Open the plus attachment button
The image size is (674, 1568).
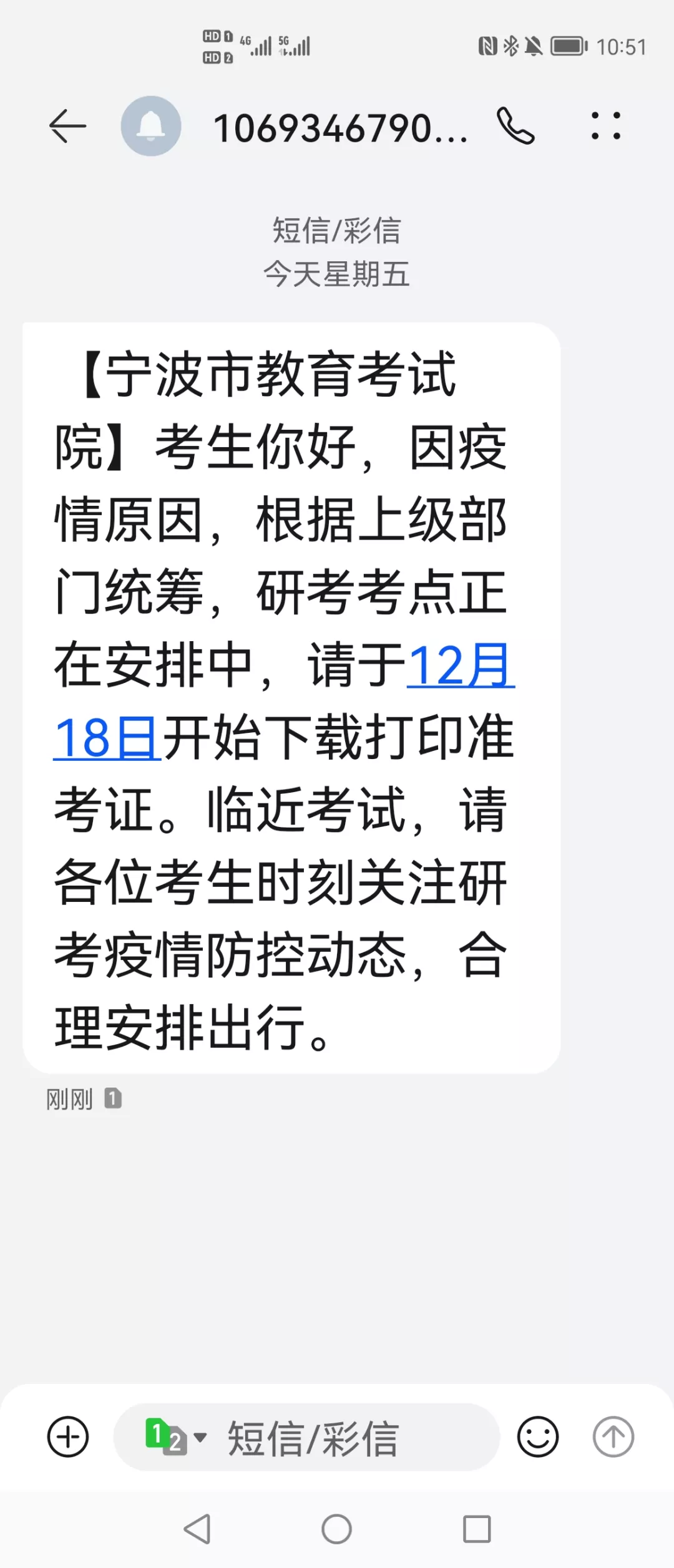[68, 1437]
